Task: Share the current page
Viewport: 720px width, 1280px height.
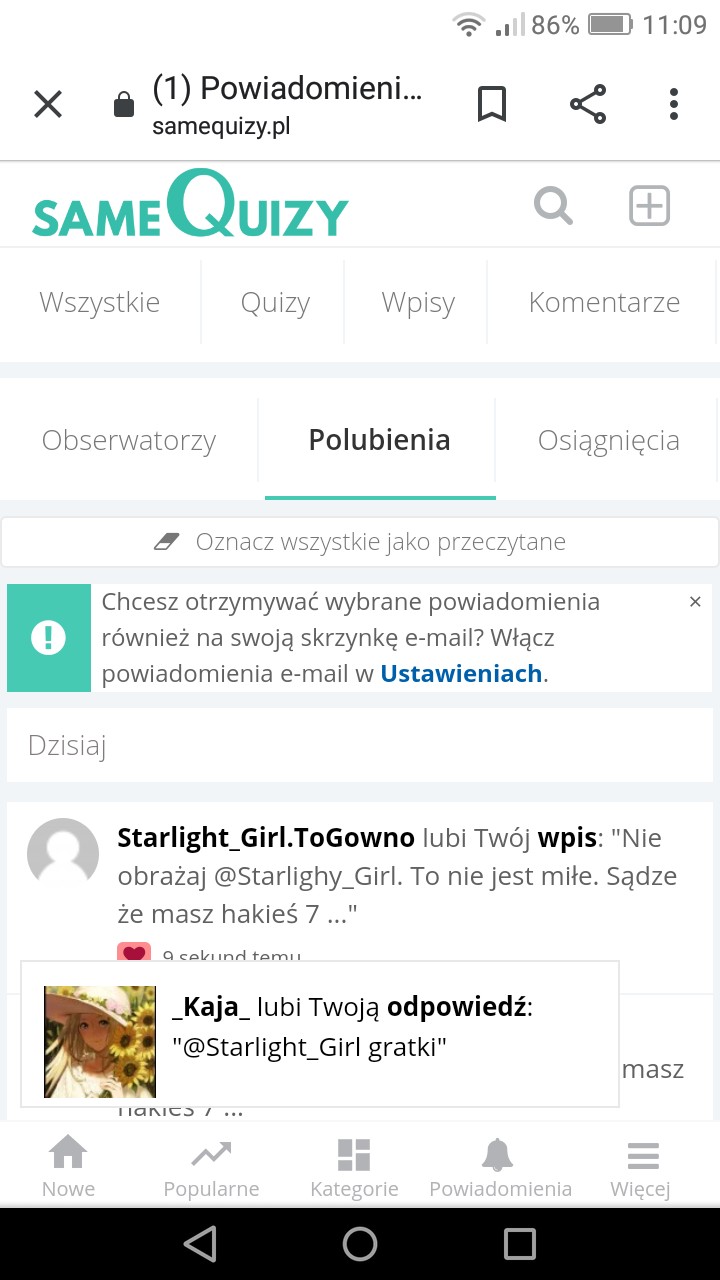Action: [x=588, y=104]
